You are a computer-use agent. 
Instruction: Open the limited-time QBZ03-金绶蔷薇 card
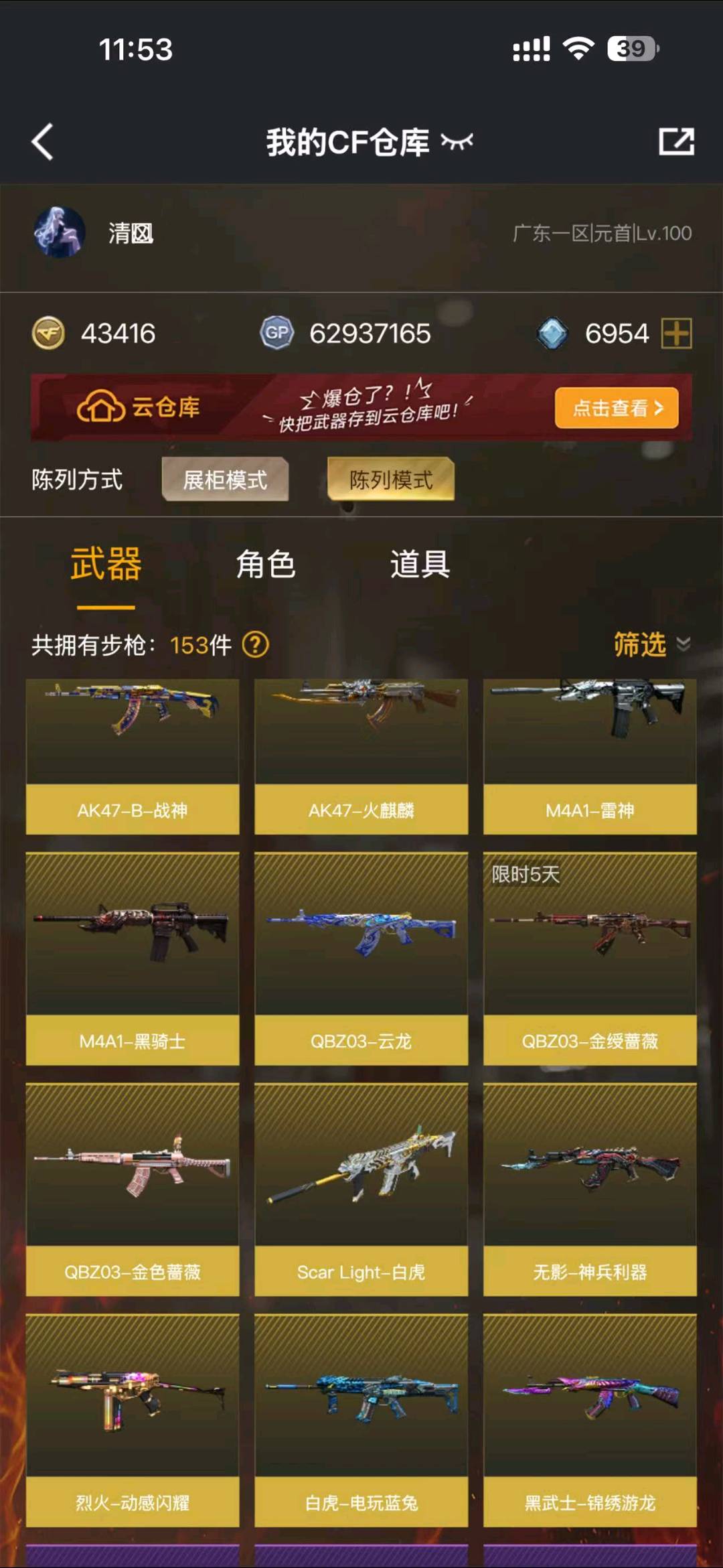click(x=590, y=958)
